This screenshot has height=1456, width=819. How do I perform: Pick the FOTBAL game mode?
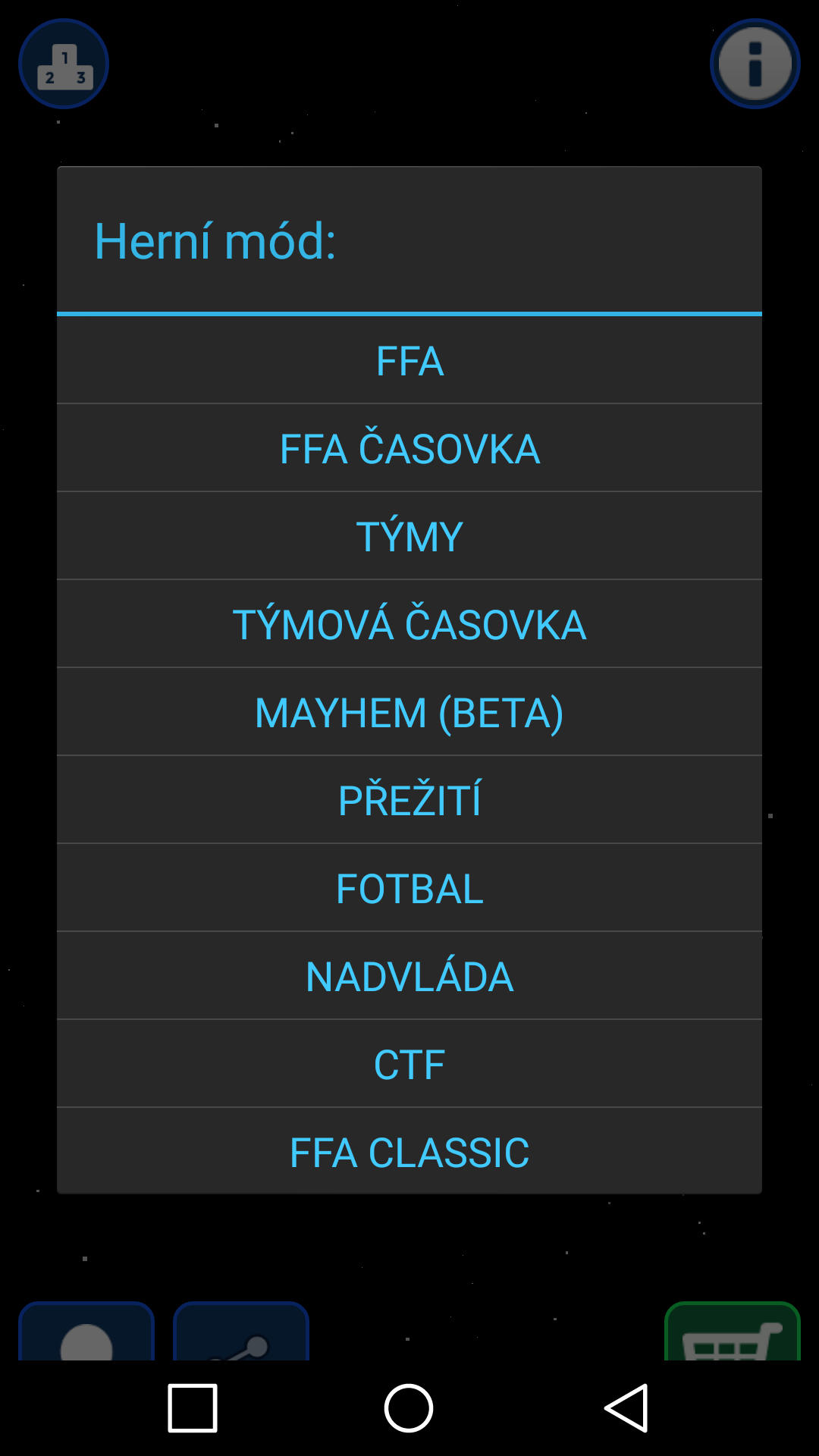(x=409, y=888)
